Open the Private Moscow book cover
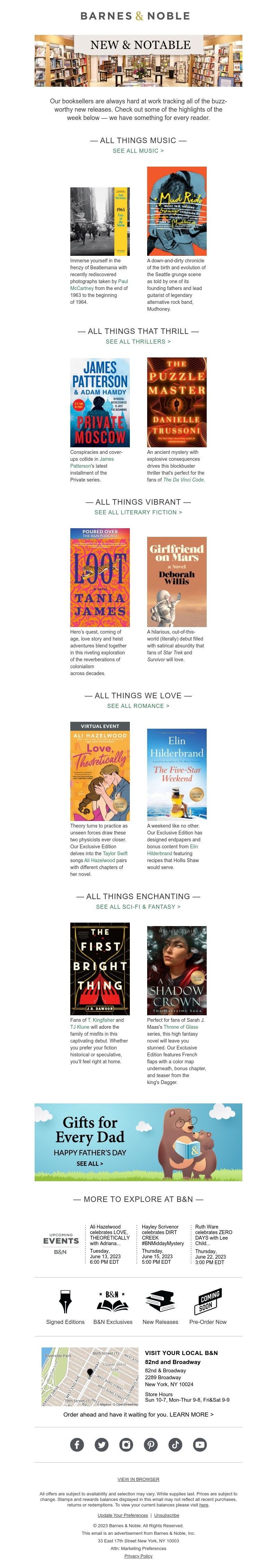This screenshot has width=277, height=1568. pos(99,402)
